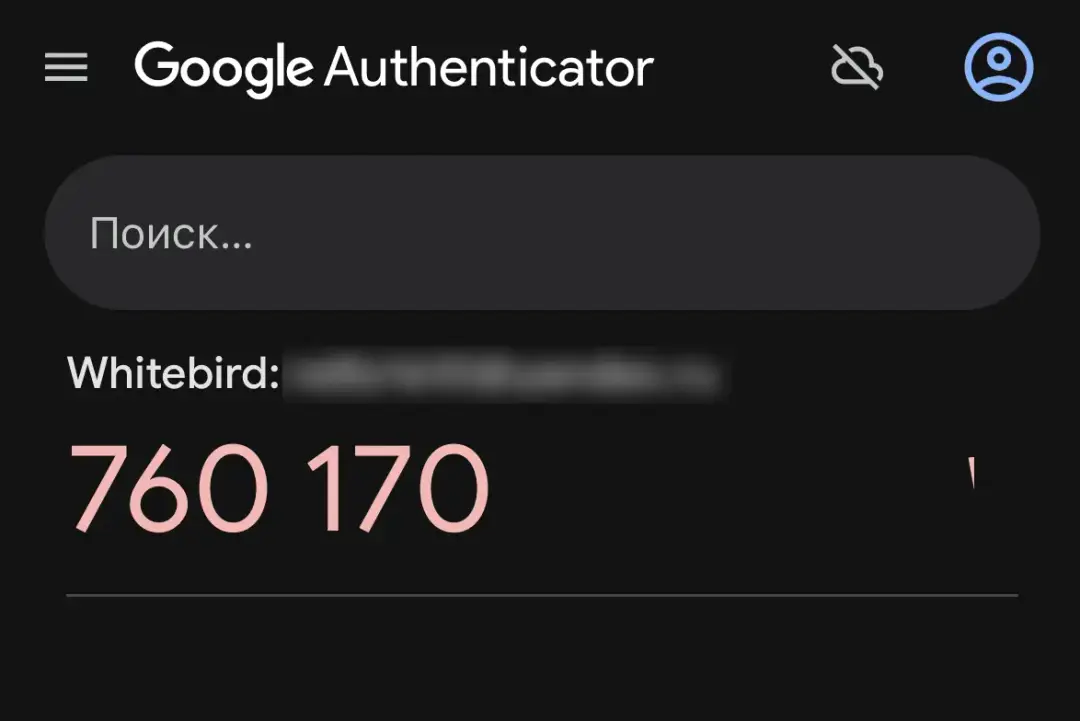The image size is (1080, 721).
Task: Tap the Whitebird code 760 170
Action: [279, 490]
